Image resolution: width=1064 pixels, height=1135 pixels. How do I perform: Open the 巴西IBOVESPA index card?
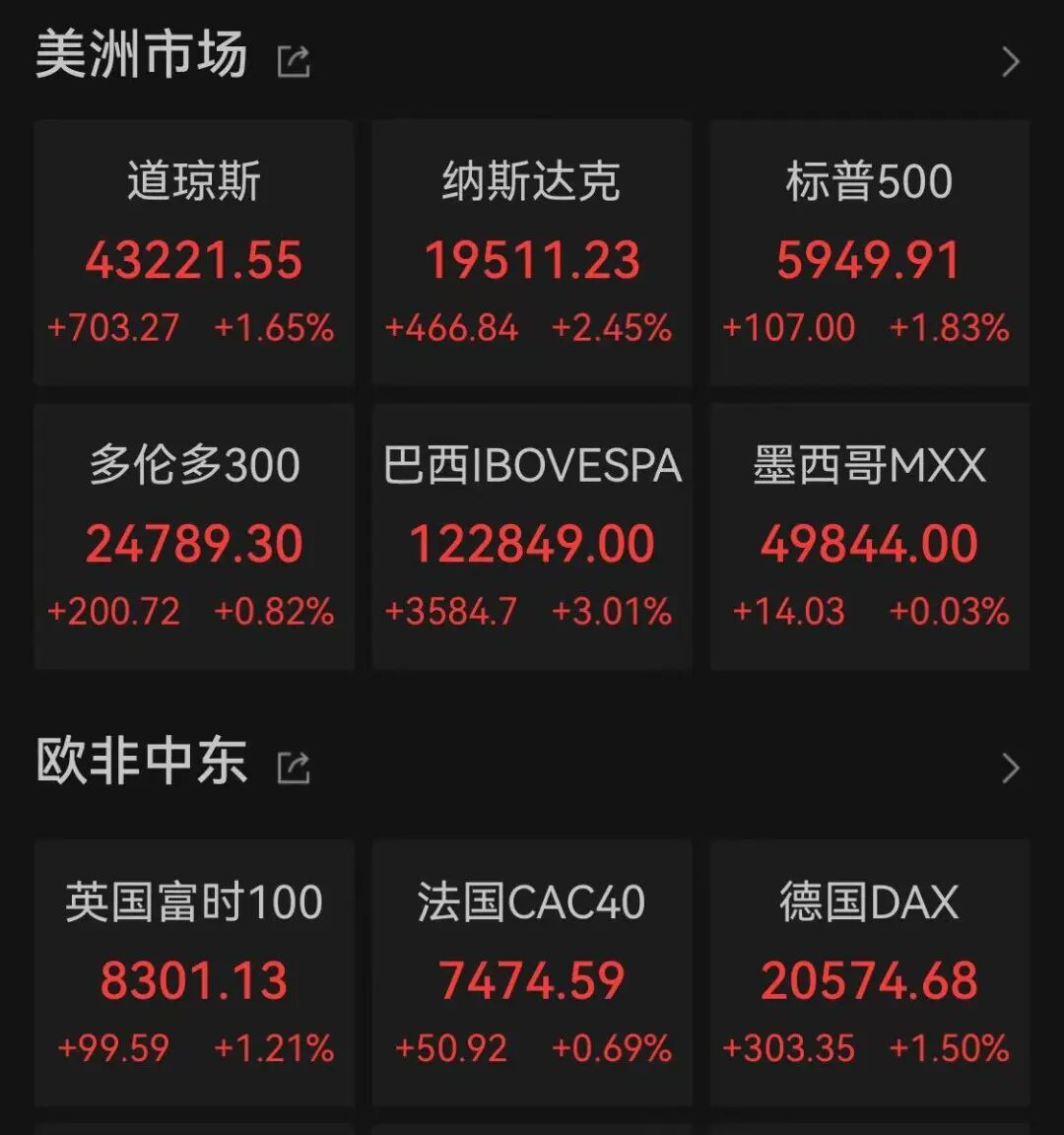click(x=532, y=536)
